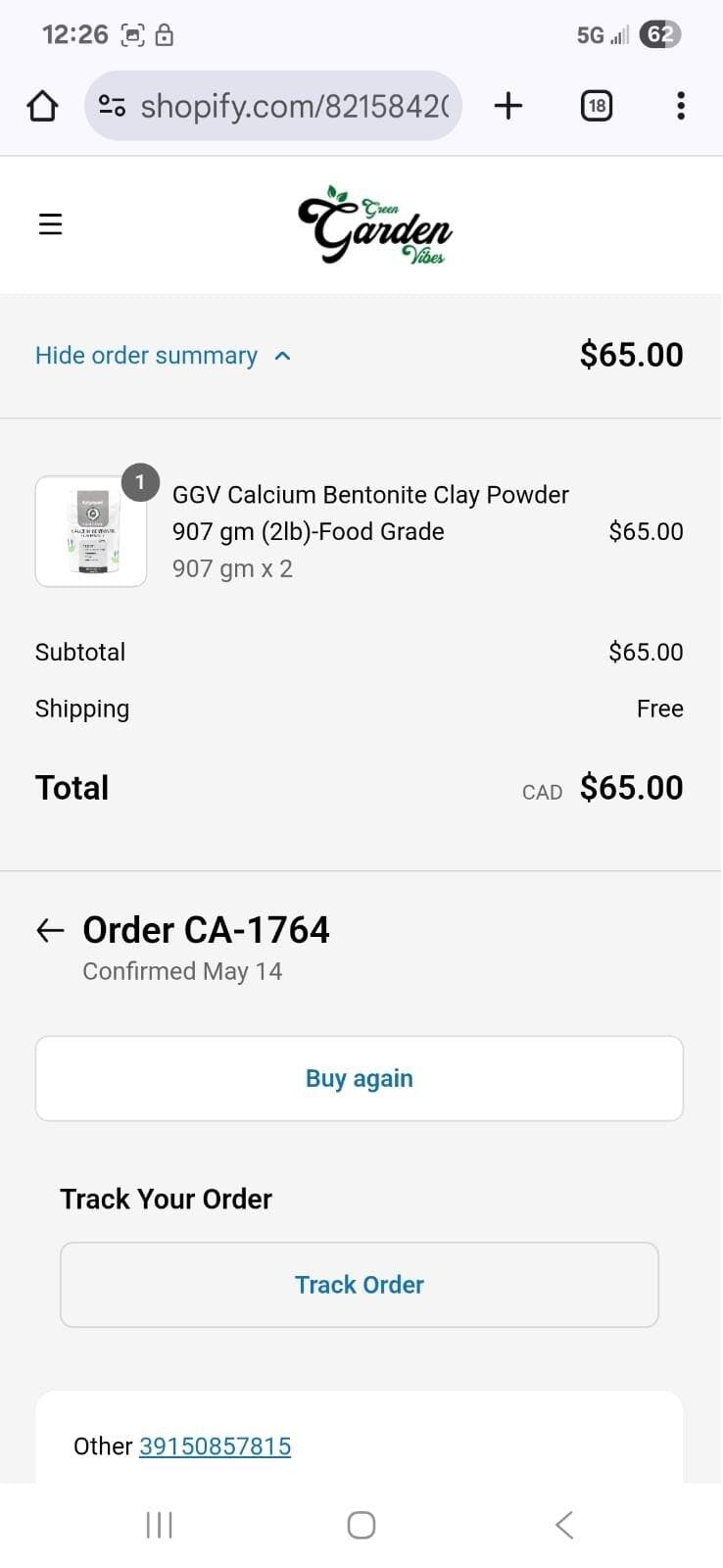The height and width of the screenshot is (1568, 723).
Task: Open recent apps from the navigation bar
Action: click(159, 1525)
